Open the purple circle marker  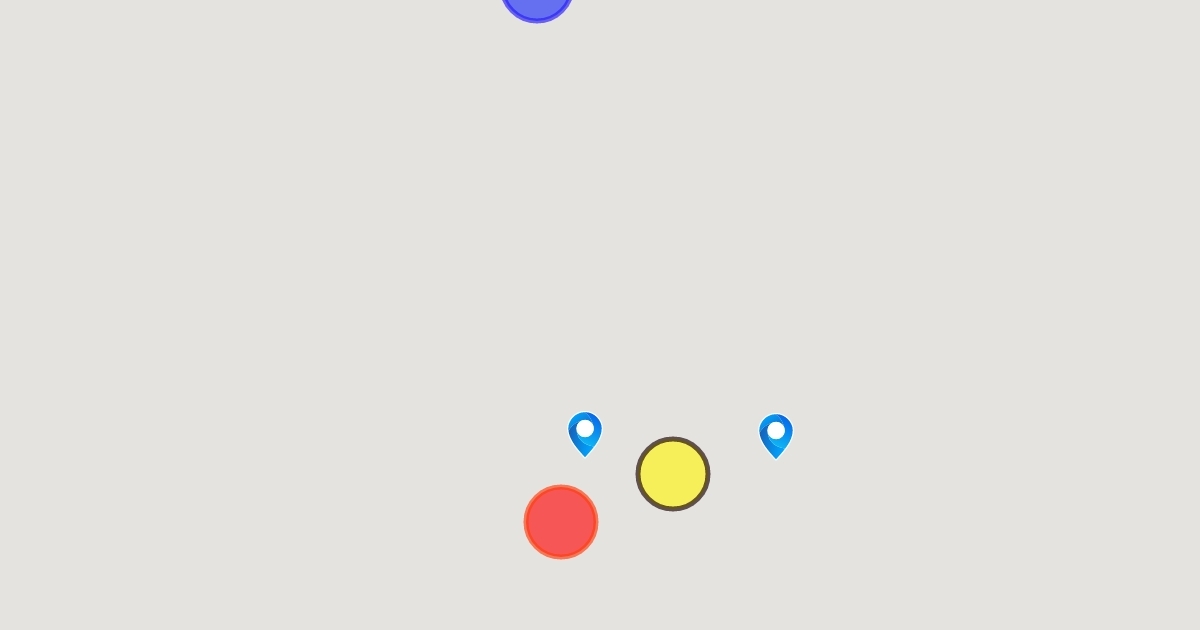coord(537,6)
